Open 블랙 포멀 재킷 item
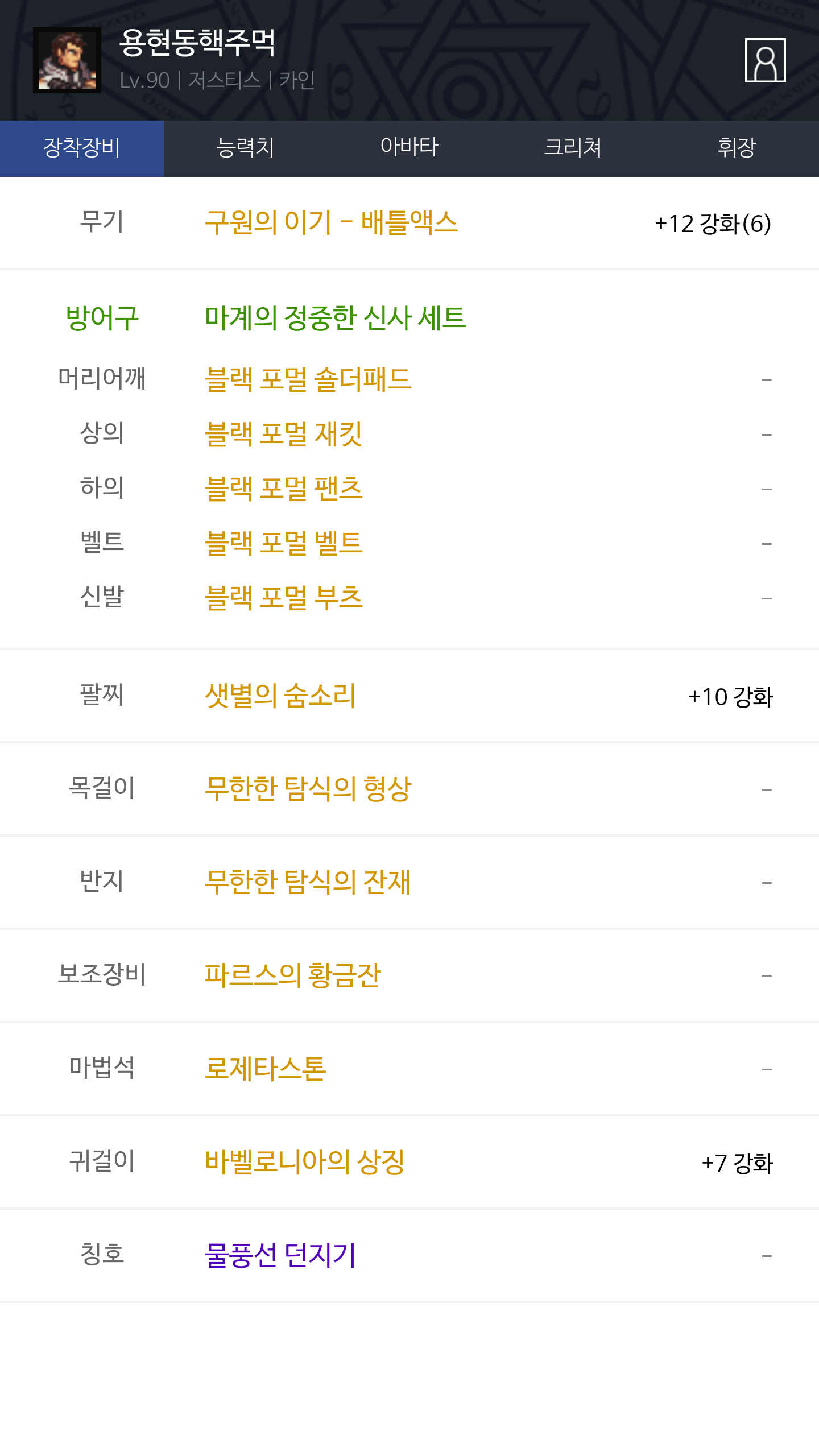 [284, 434]
